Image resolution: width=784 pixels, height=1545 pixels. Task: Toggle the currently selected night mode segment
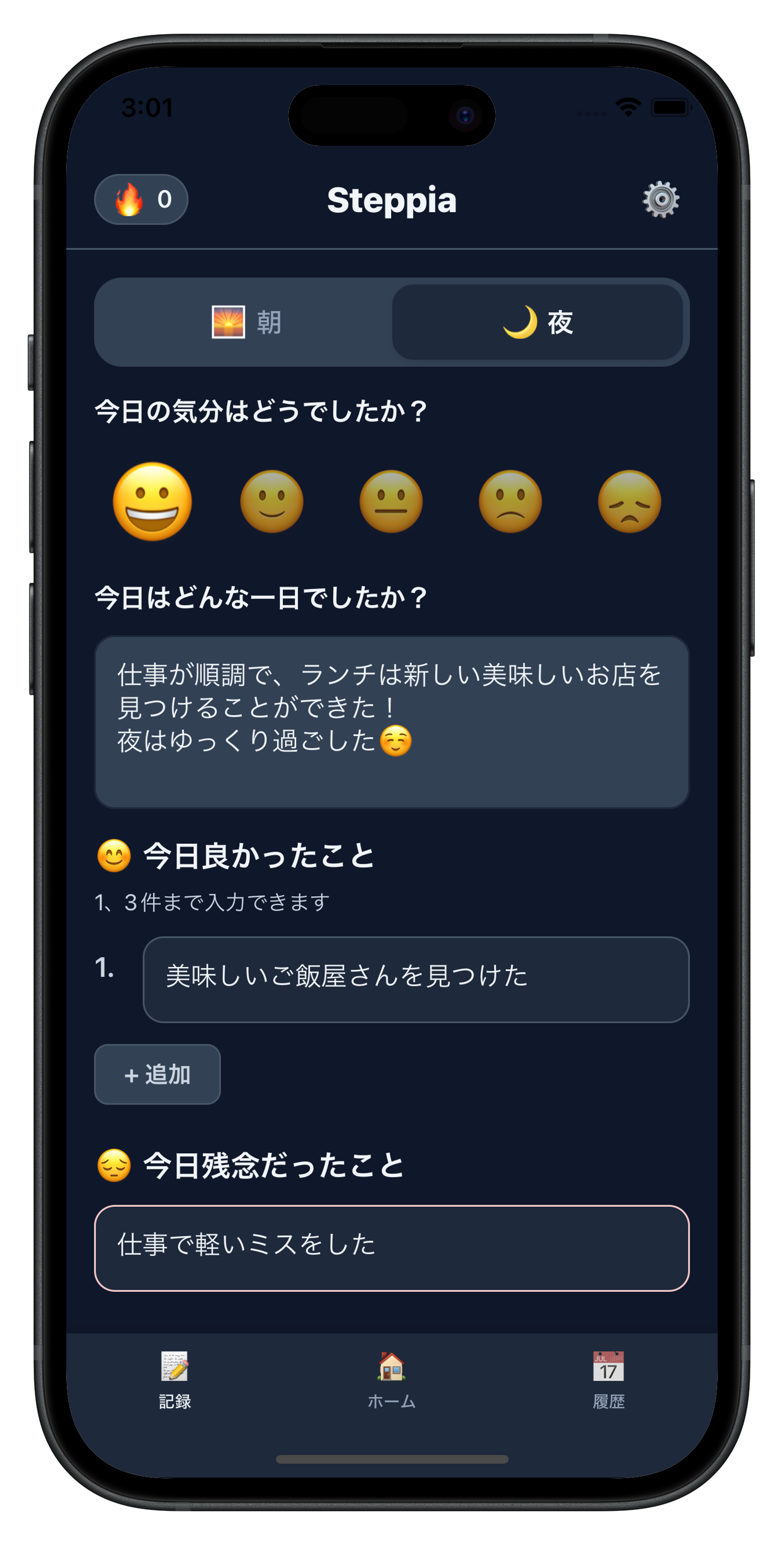539,322
